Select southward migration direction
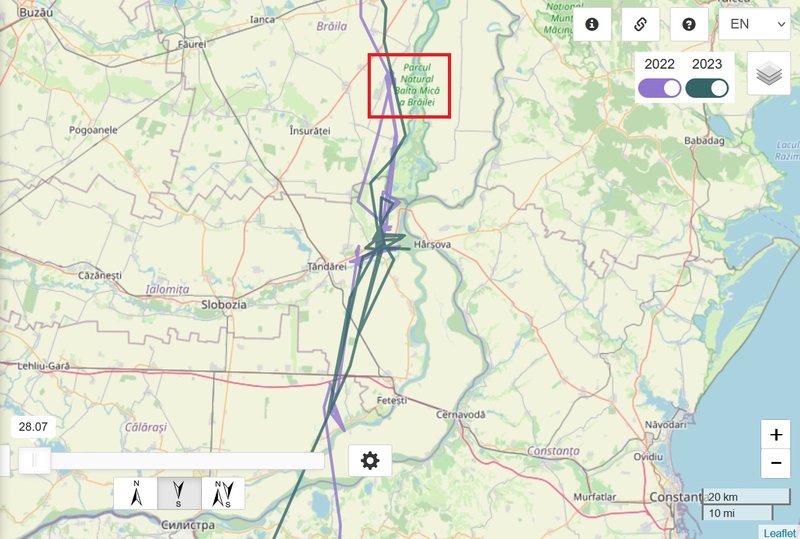The height and width of the screenshot is (539, 800). tap(179, 493)
